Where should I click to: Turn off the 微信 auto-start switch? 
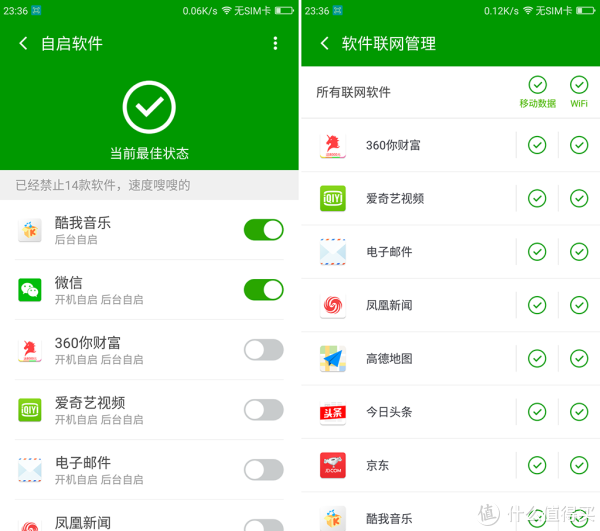pos(264,290)
